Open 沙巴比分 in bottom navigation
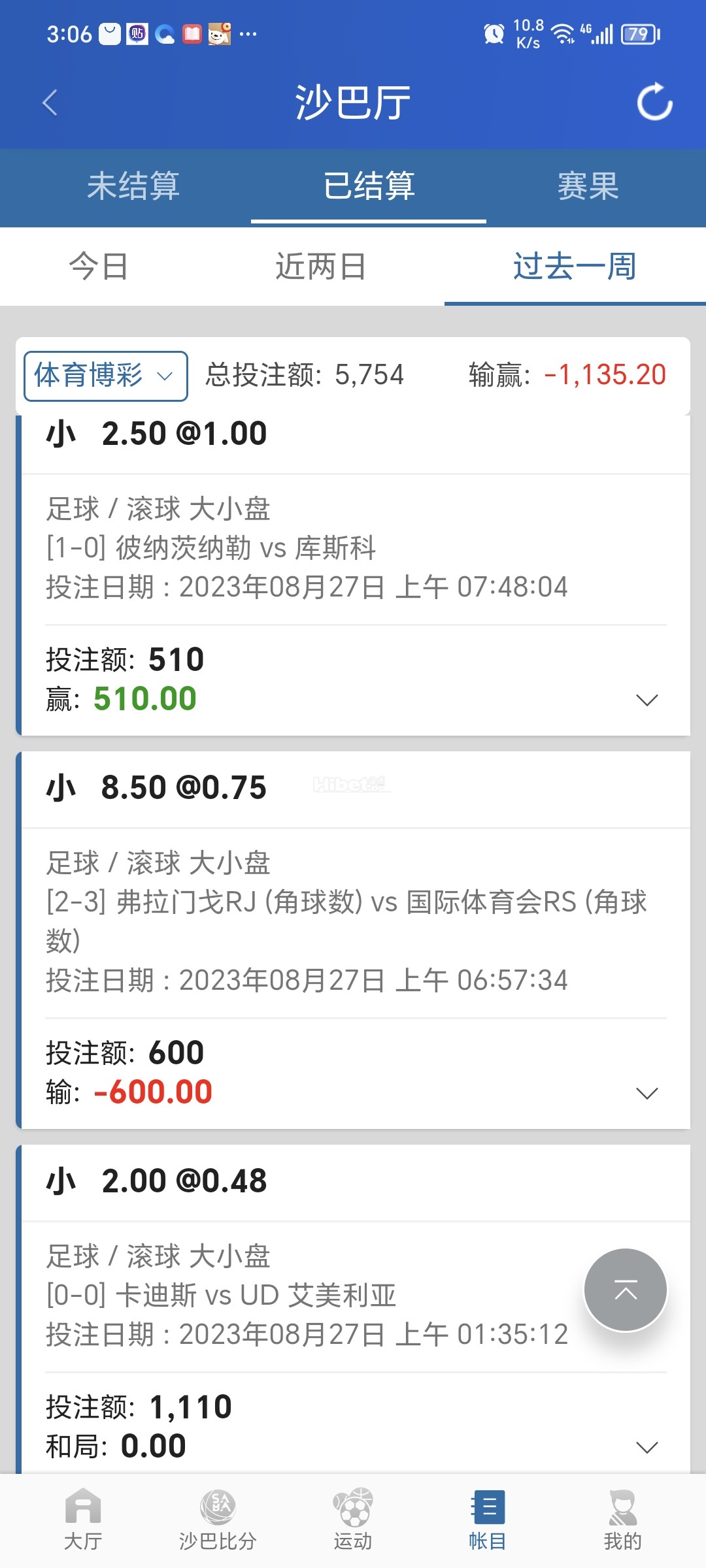Image resolution: width=706 pixels, height=1568 pixels. coord(218,1520)
